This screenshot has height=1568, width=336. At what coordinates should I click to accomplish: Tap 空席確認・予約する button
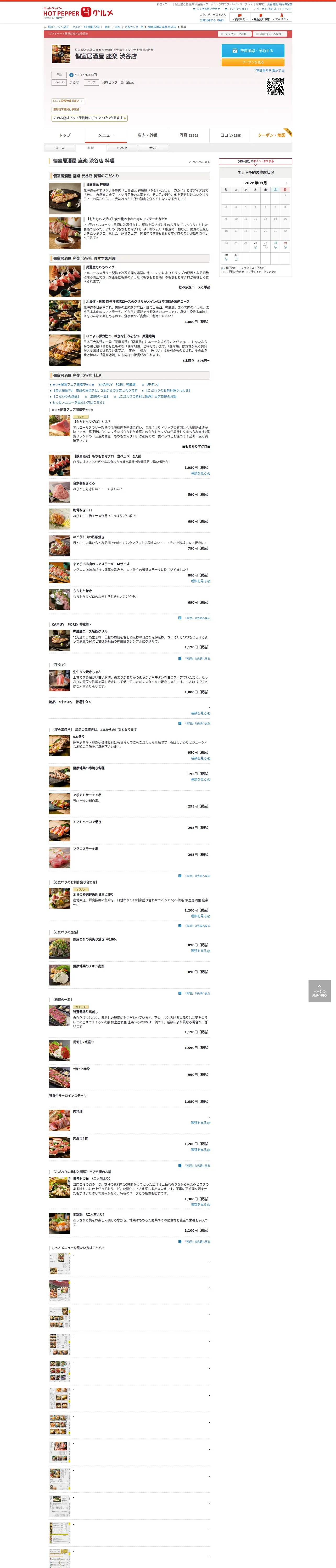coord(253,50)
